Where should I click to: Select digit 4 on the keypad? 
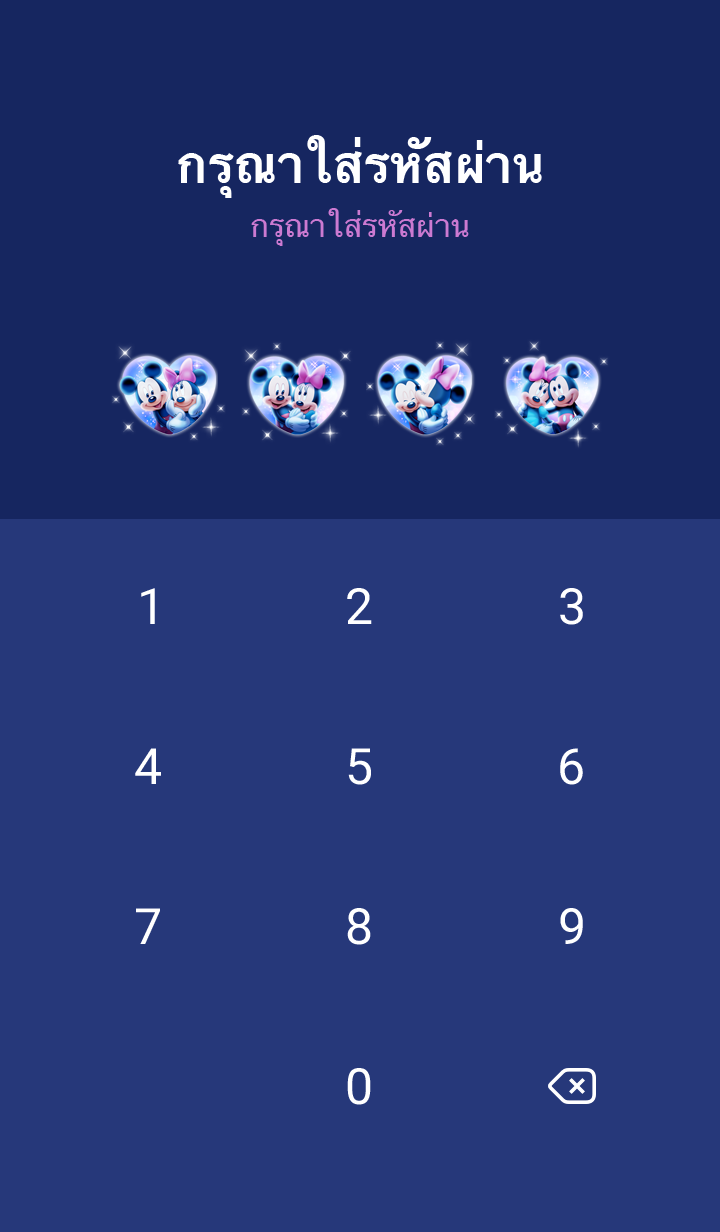click(x=148, y=767)
